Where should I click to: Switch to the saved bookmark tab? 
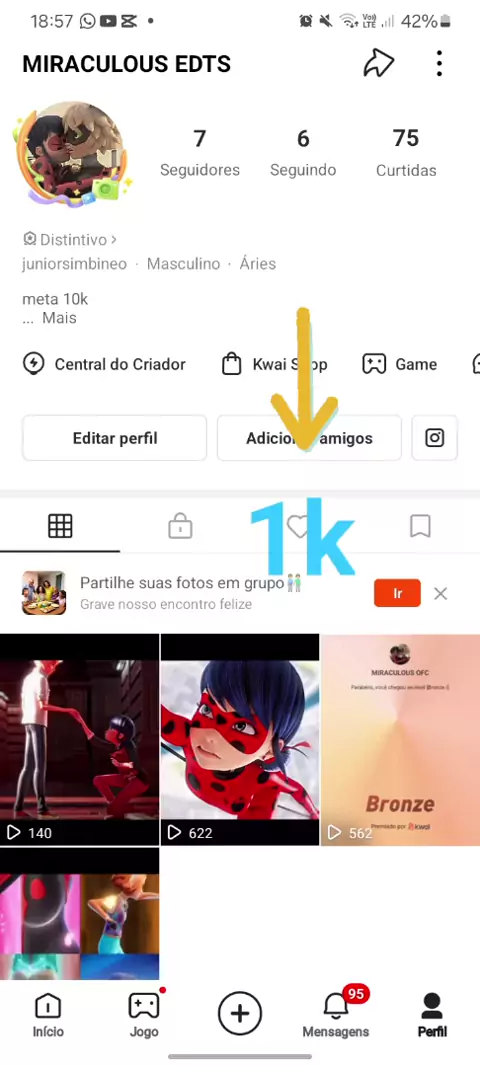[420, 526]
